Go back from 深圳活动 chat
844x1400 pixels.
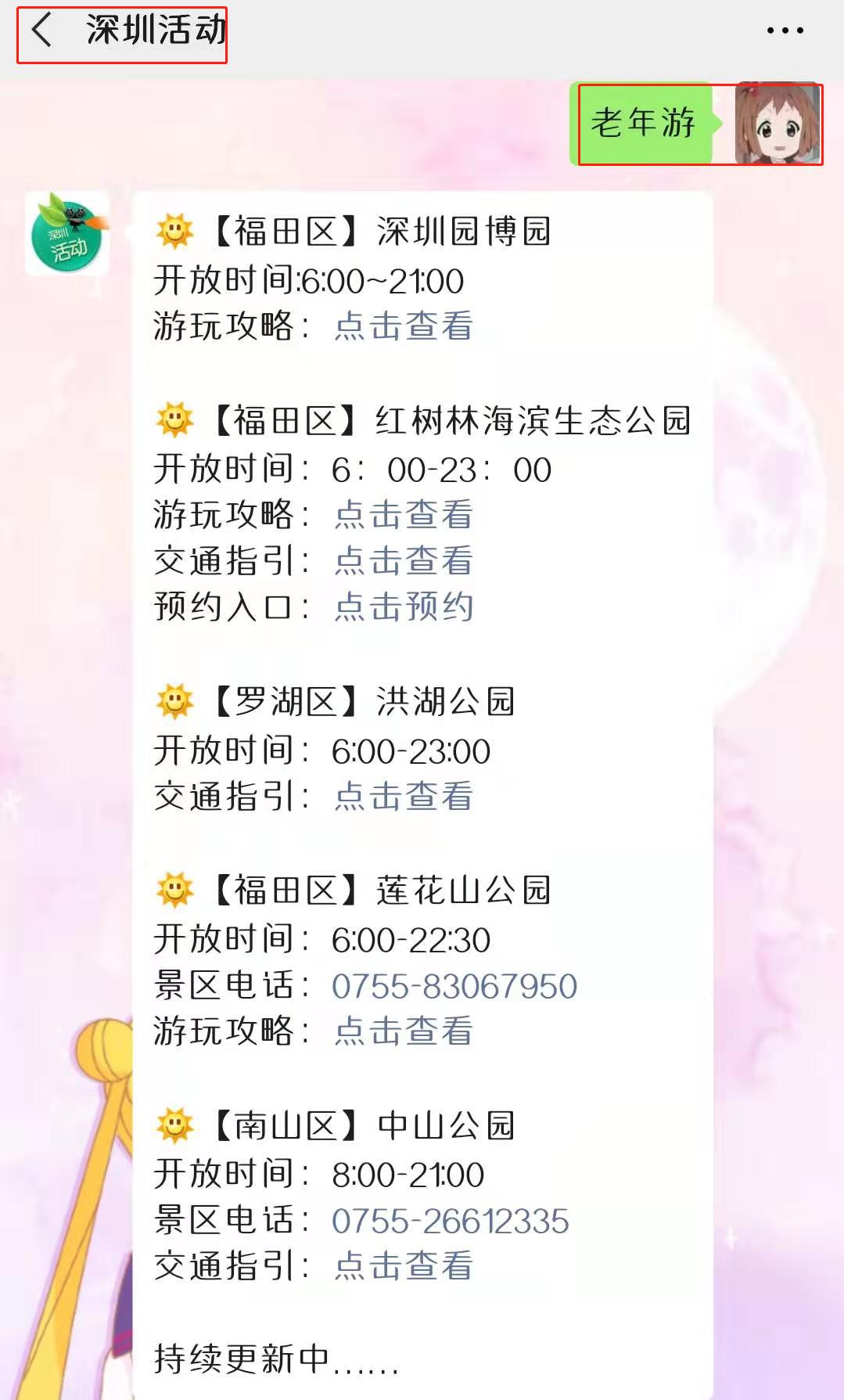click(x=41, y=31)
